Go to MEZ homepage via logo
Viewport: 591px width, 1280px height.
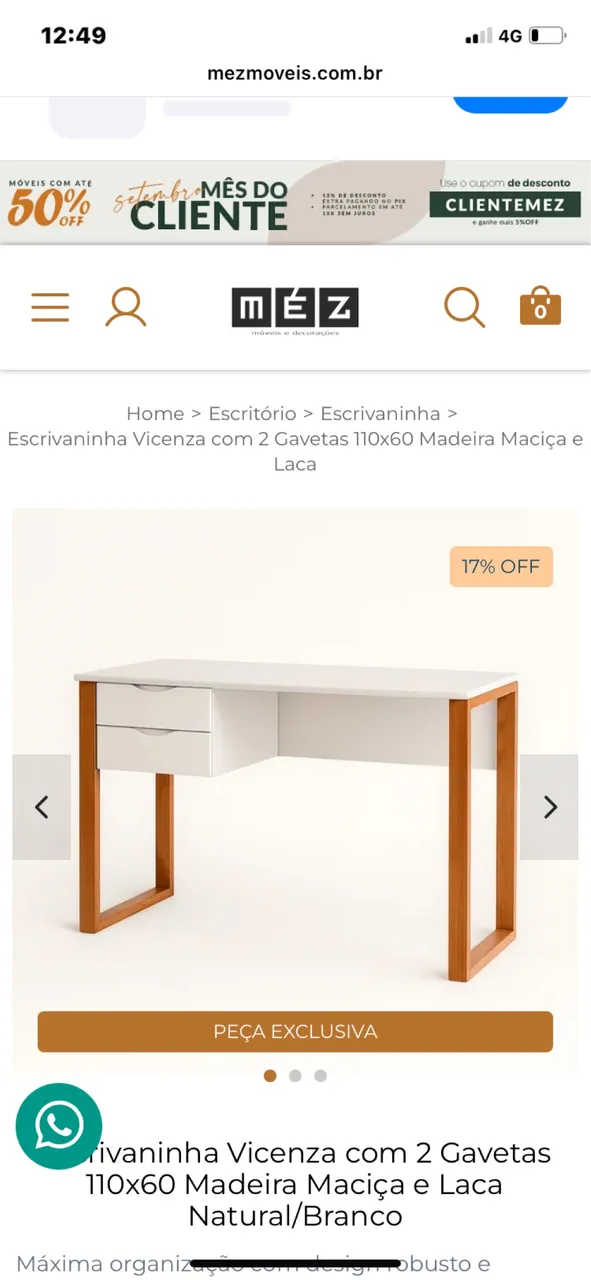(295, 311)
